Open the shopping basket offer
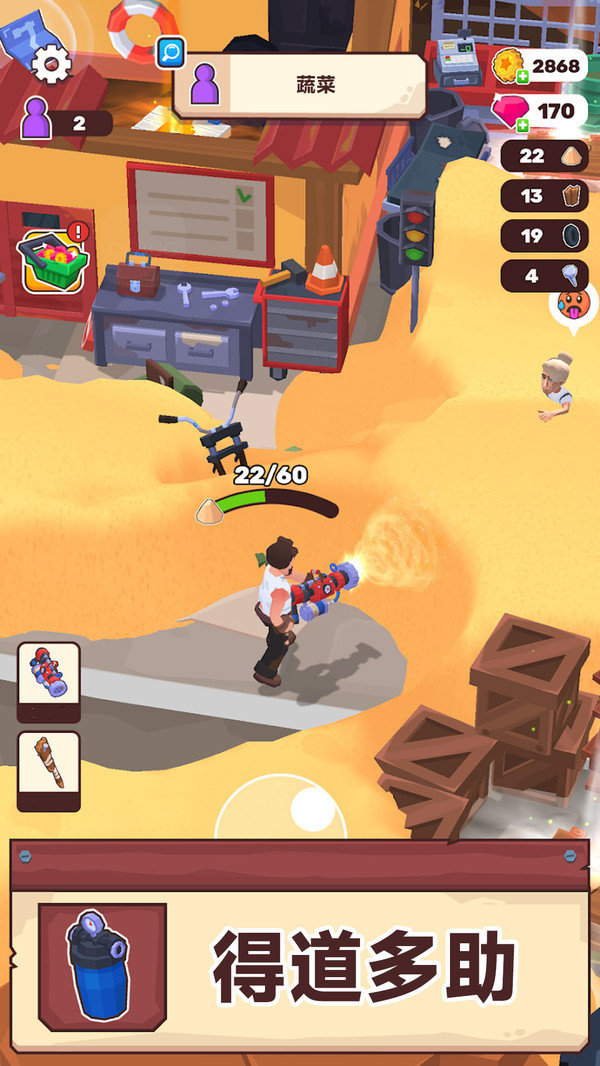The height and width of the screenshot is (1066, 600). pos(54,260)
